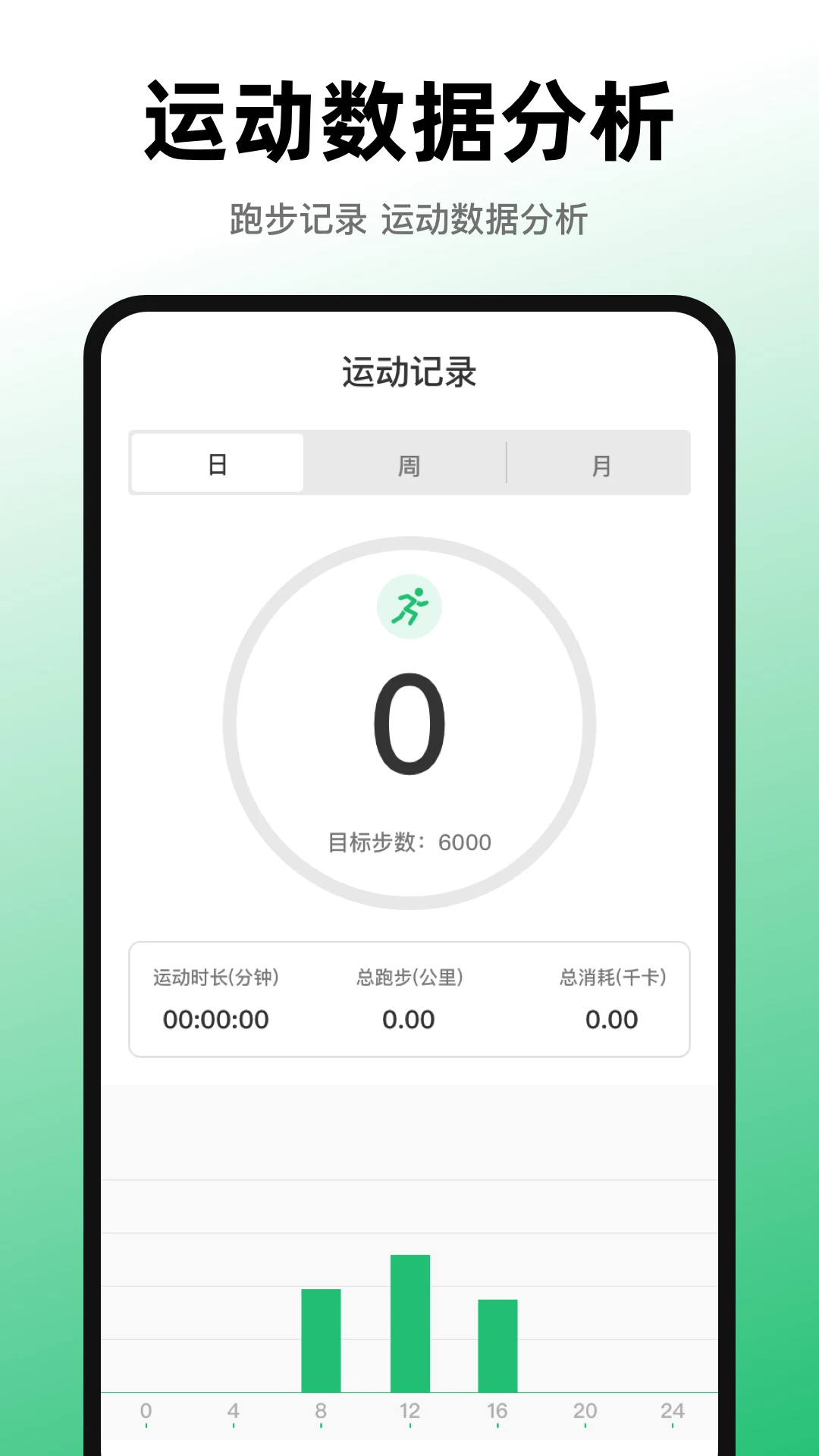The image size is (819, 1456).
Task: Click the large 0 step count number
Action: pos(409,724)
